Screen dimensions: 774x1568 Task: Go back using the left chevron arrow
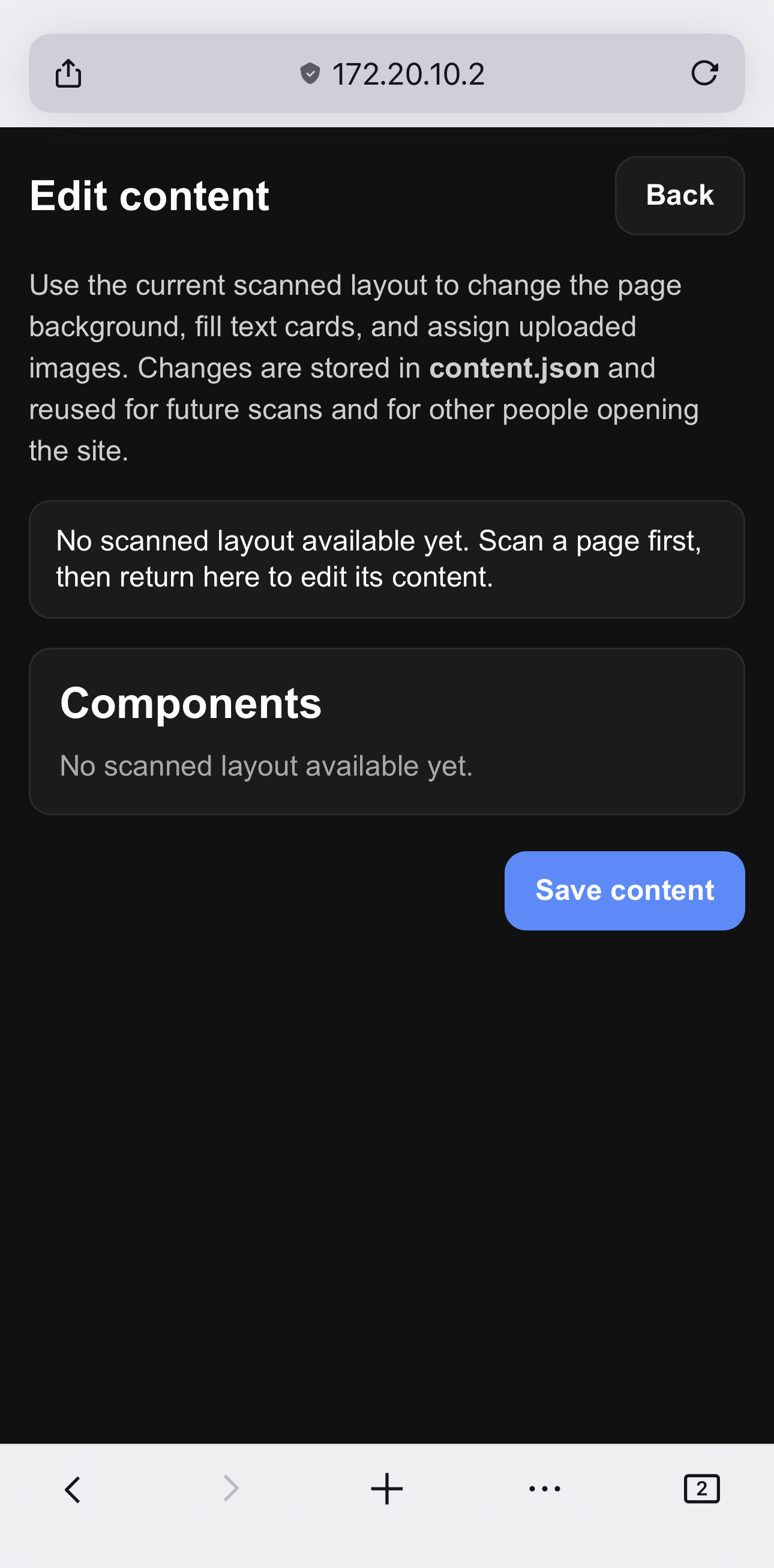[x=72, y=1488]
